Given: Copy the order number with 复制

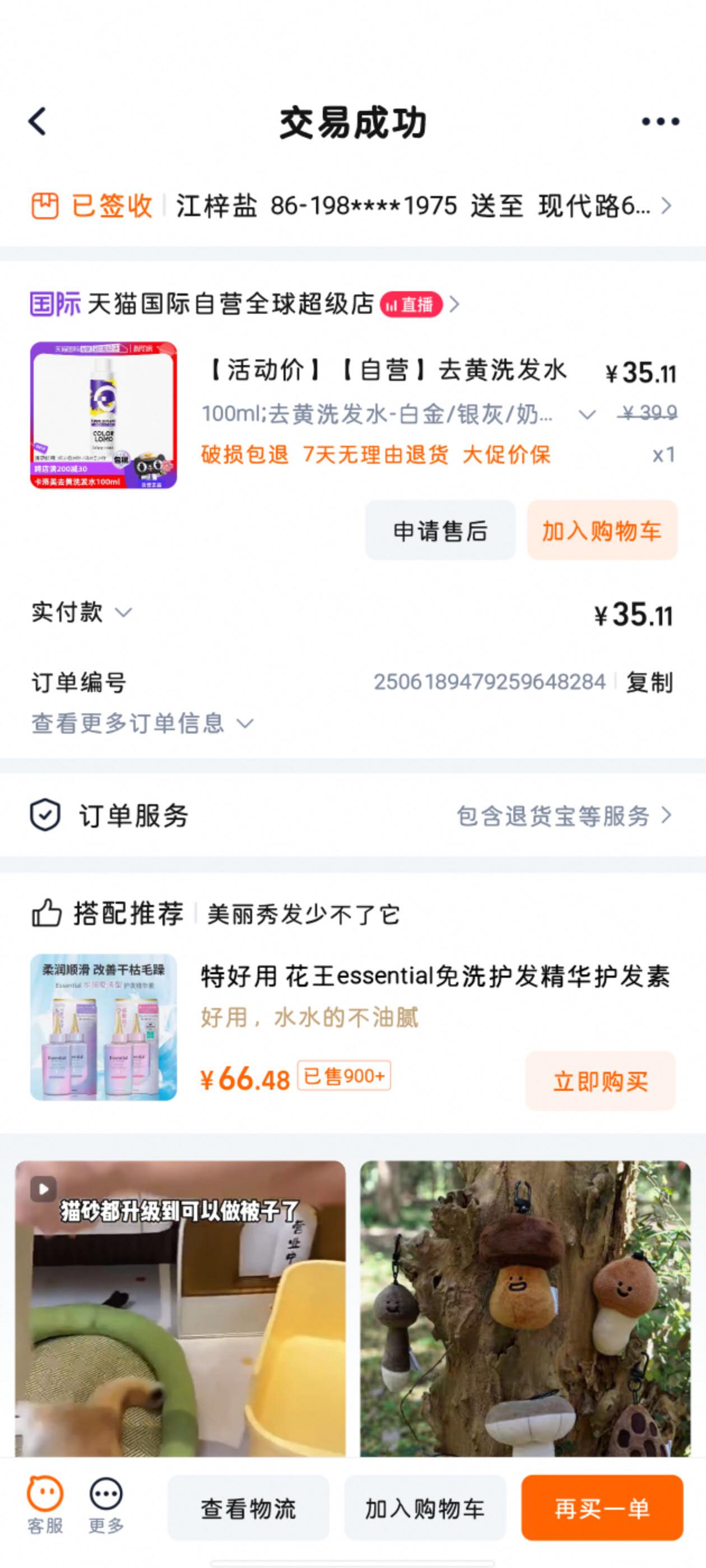Looking at the screenshot, I should 650,682.
